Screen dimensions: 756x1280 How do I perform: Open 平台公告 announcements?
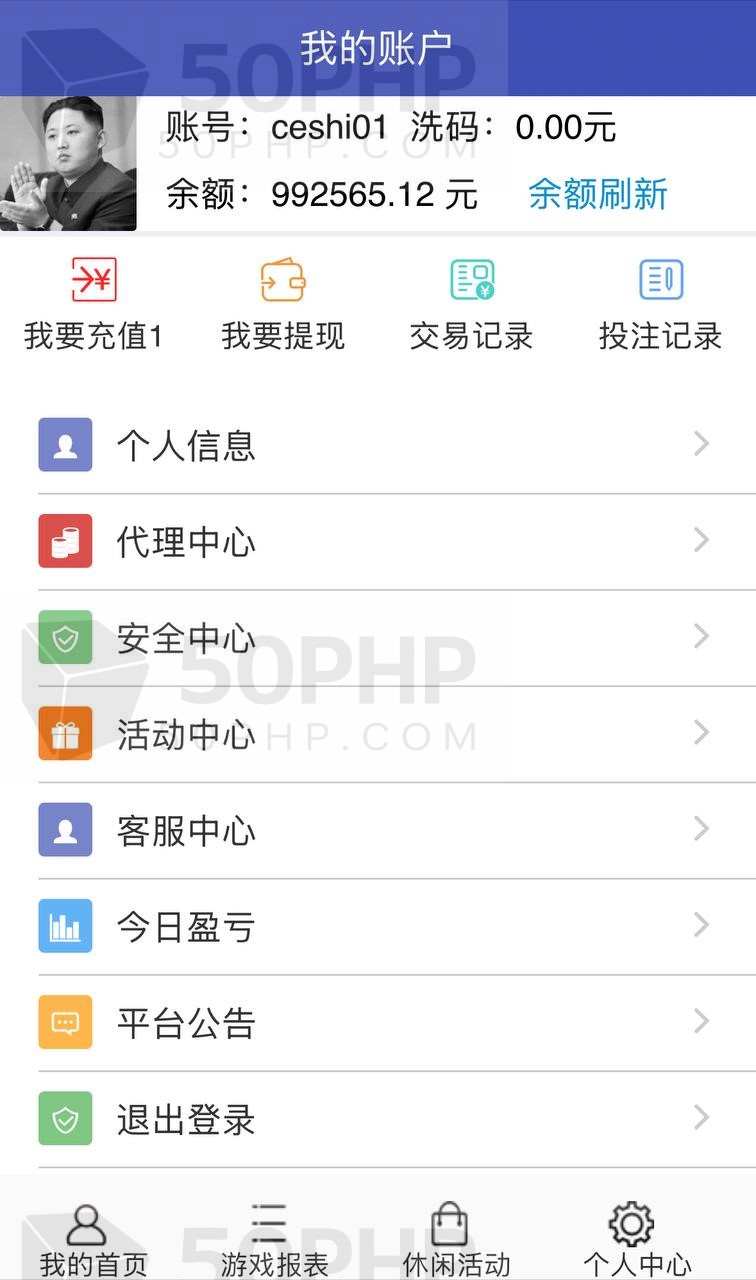point(378,1023)
